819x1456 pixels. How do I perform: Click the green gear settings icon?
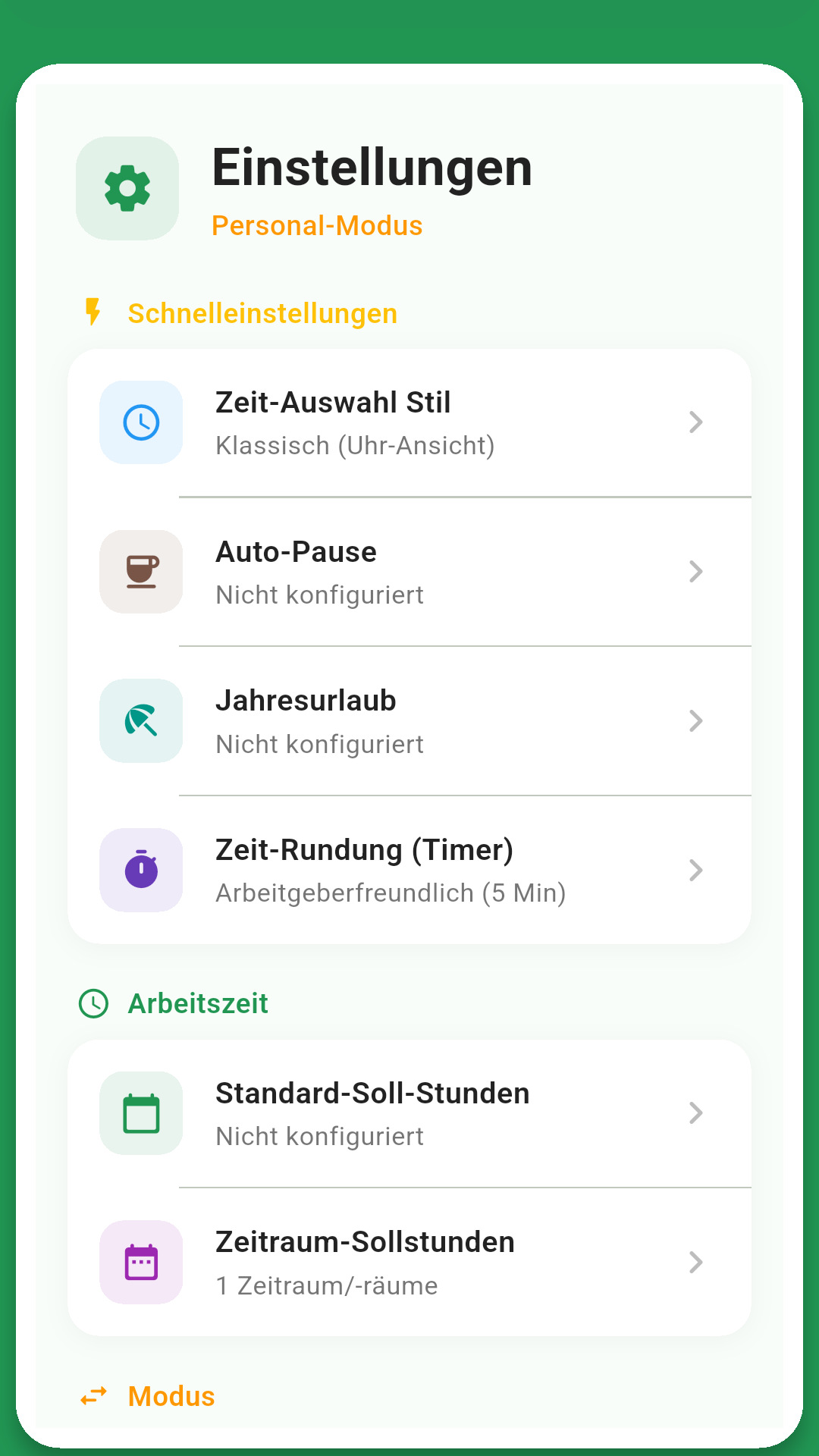click(127, 188)
